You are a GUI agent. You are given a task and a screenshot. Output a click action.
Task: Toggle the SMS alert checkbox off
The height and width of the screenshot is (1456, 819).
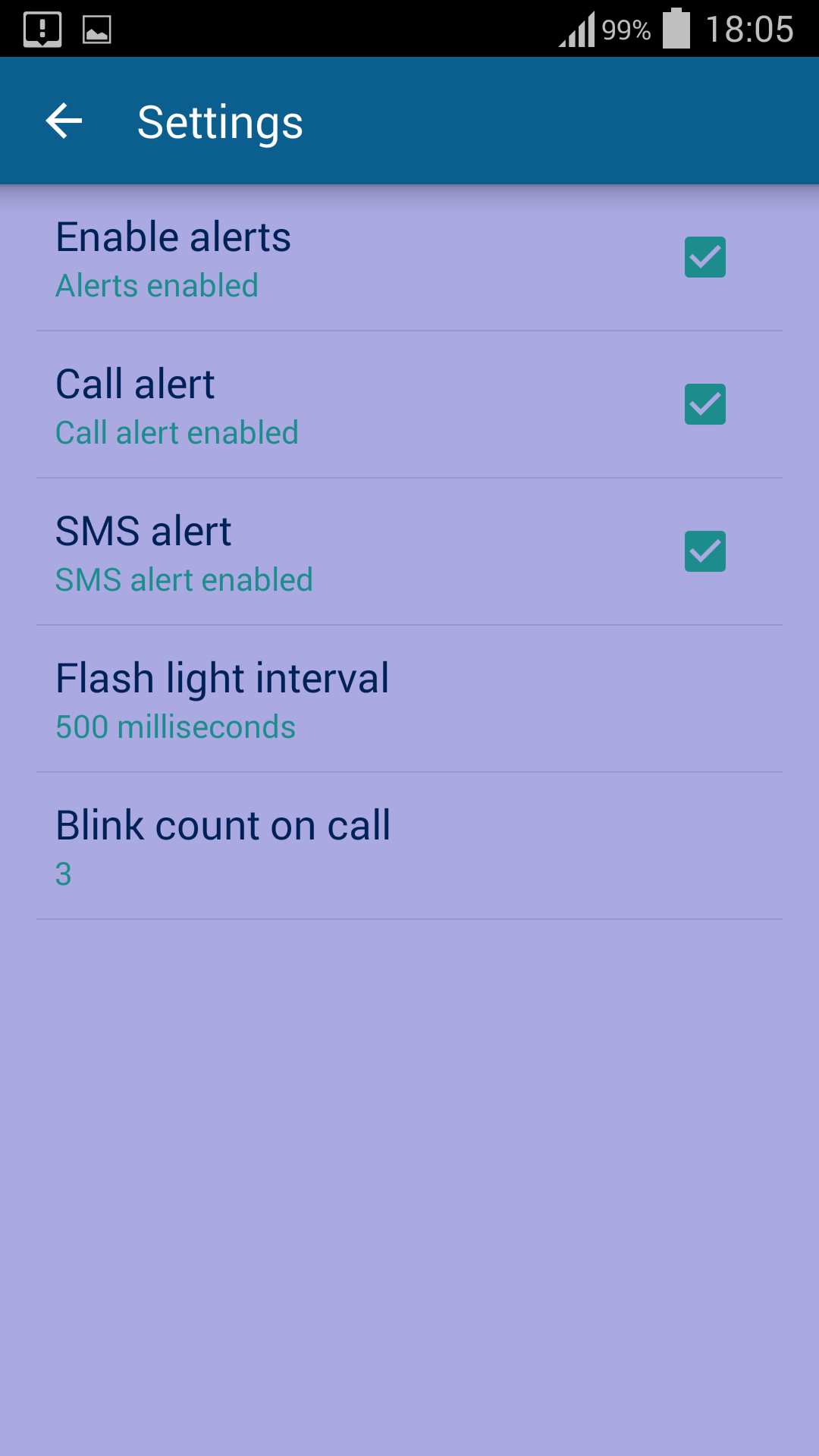point(704,551)
